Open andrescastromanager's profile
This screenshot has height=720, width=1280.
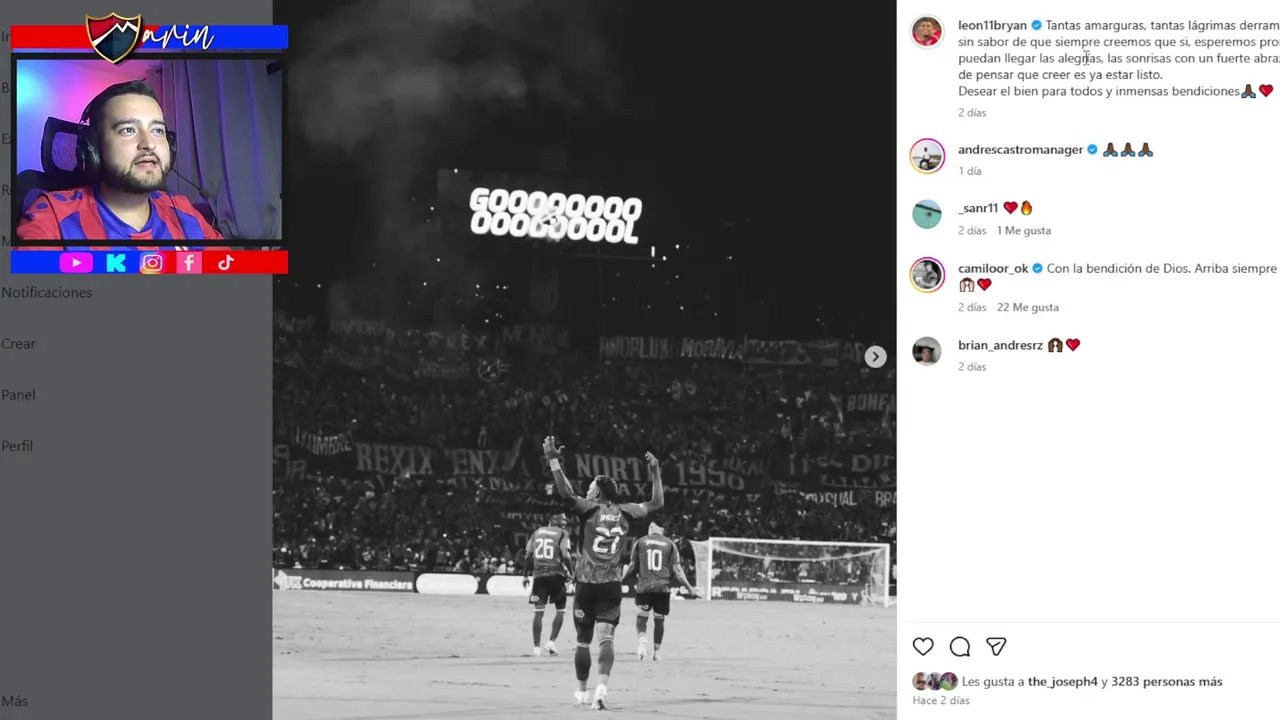pos(1020,150)
